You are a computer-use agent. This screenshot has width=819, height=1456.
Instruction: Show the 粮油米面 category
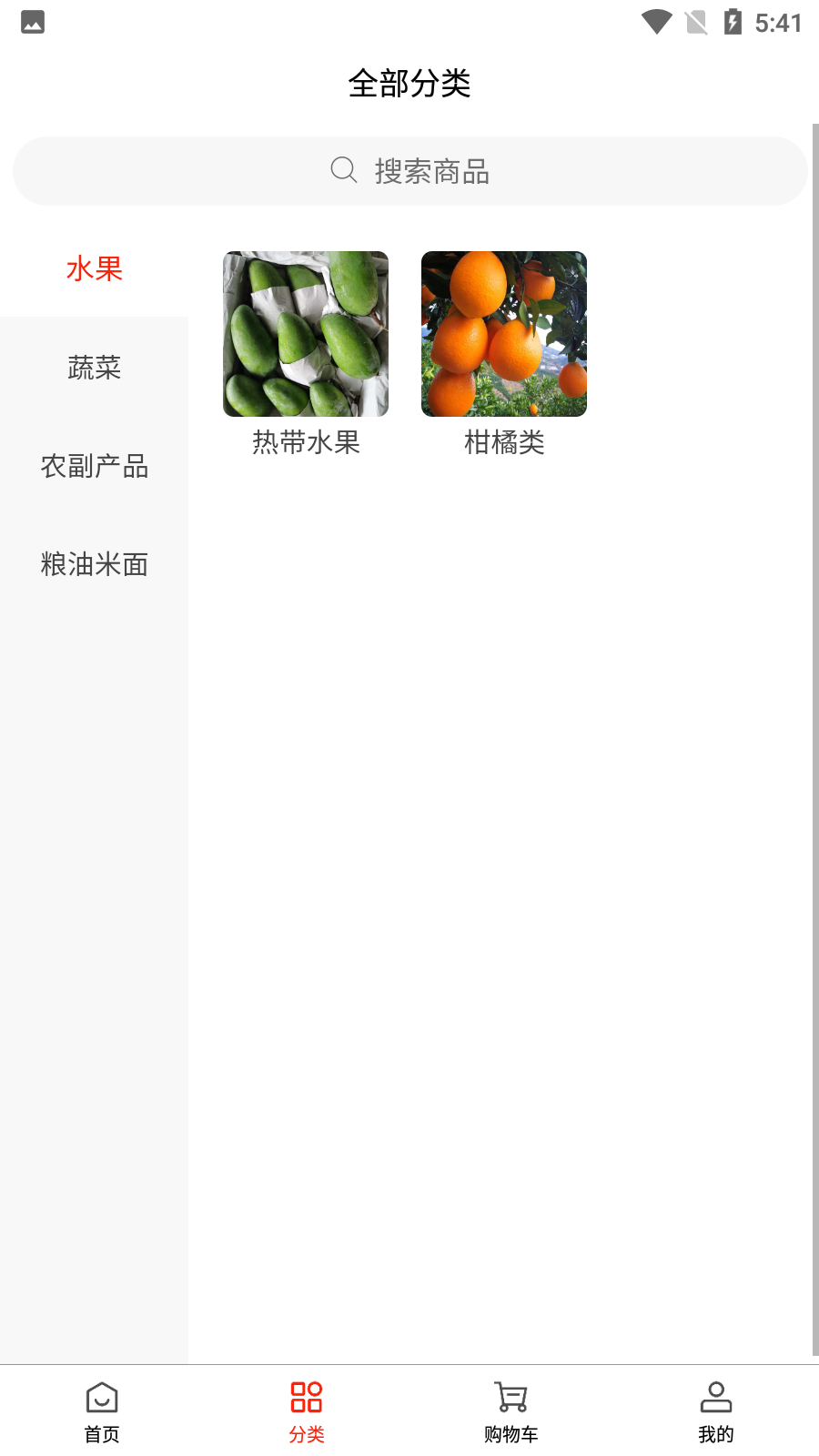(94, 564)
